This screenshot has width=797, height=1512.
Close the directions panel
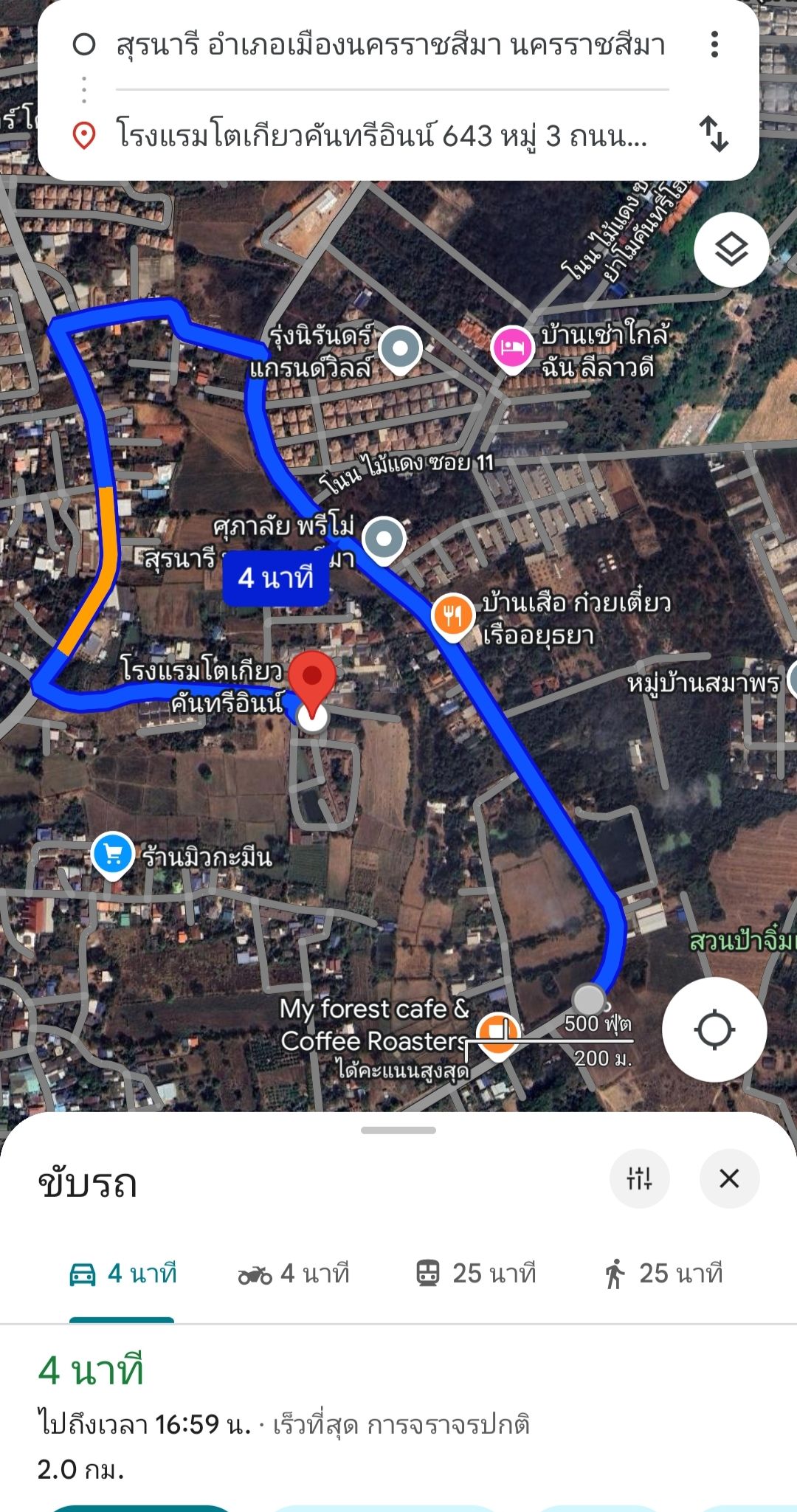(729, 1178)
